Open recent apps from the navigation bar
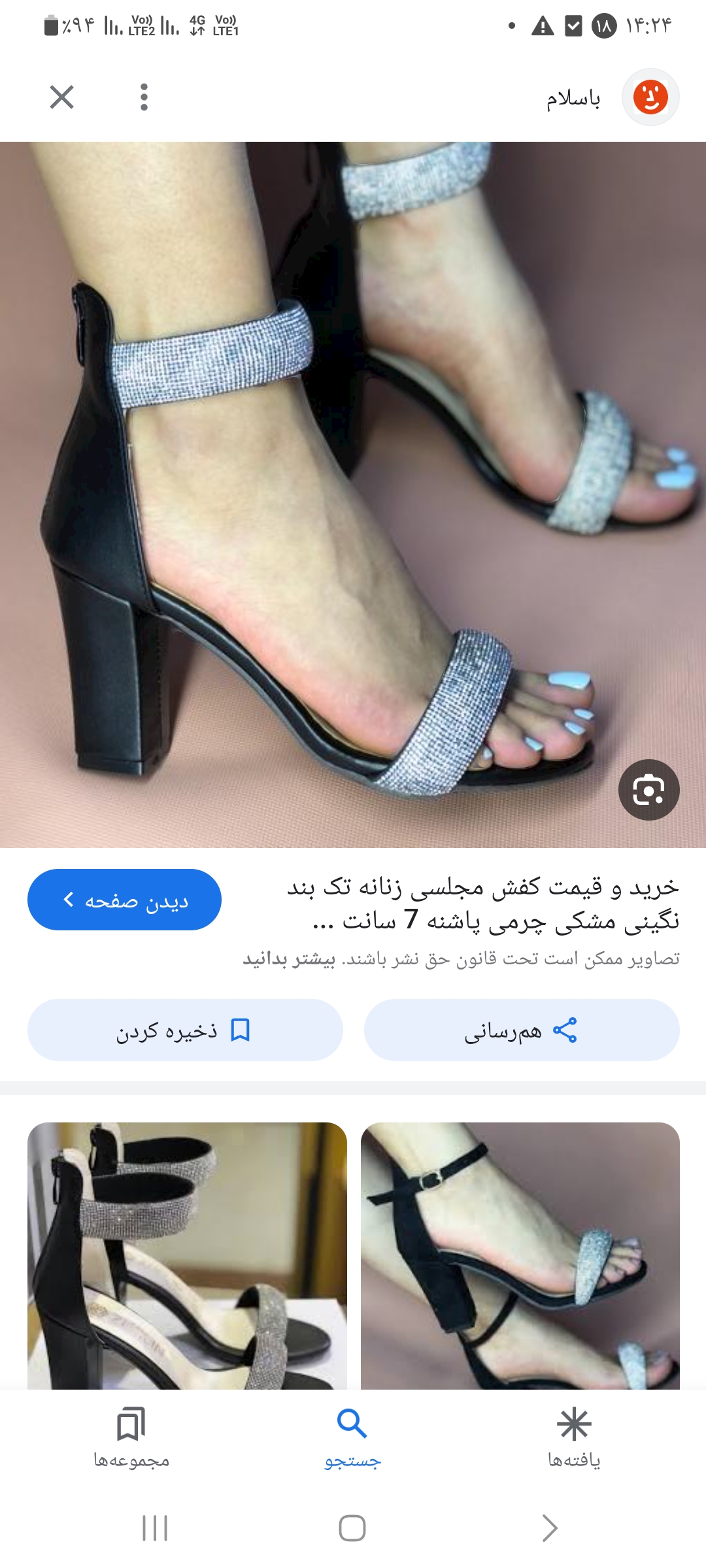This screenshot has width=706, height=1568. click(x=155, y=1528)
